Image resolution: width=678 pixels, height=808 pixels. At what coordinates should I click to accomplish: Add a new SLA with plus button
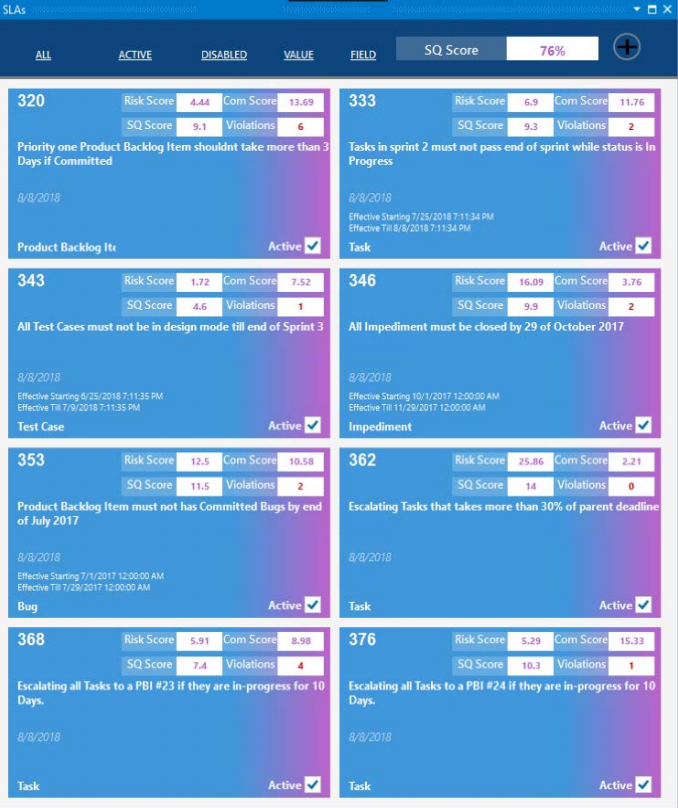point(626,47)
